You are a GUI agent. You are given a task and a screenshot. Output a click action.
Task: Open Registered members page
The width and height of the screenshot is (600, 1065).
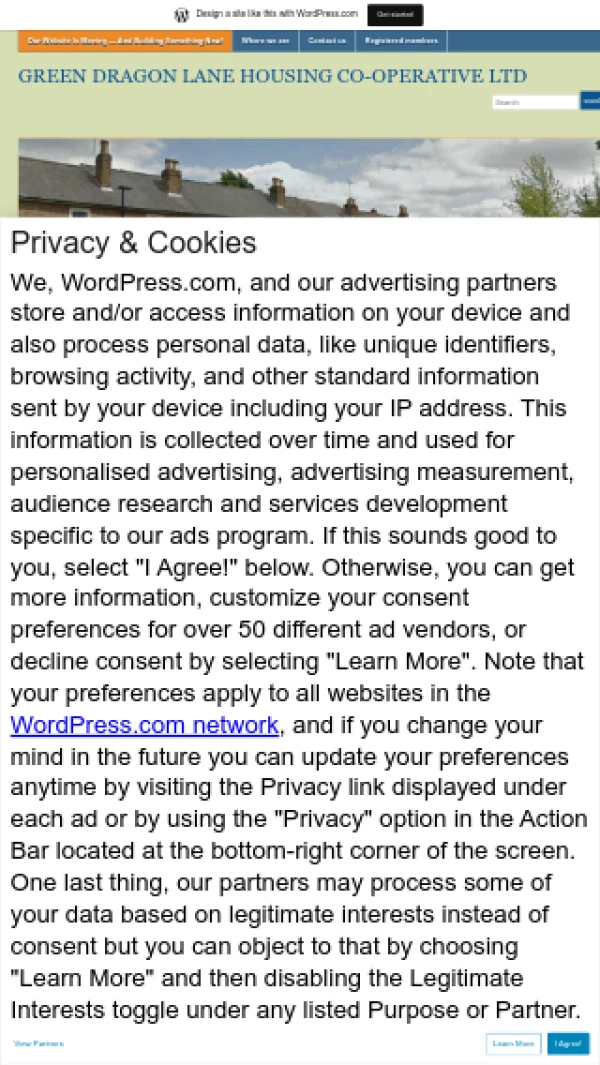401,41
